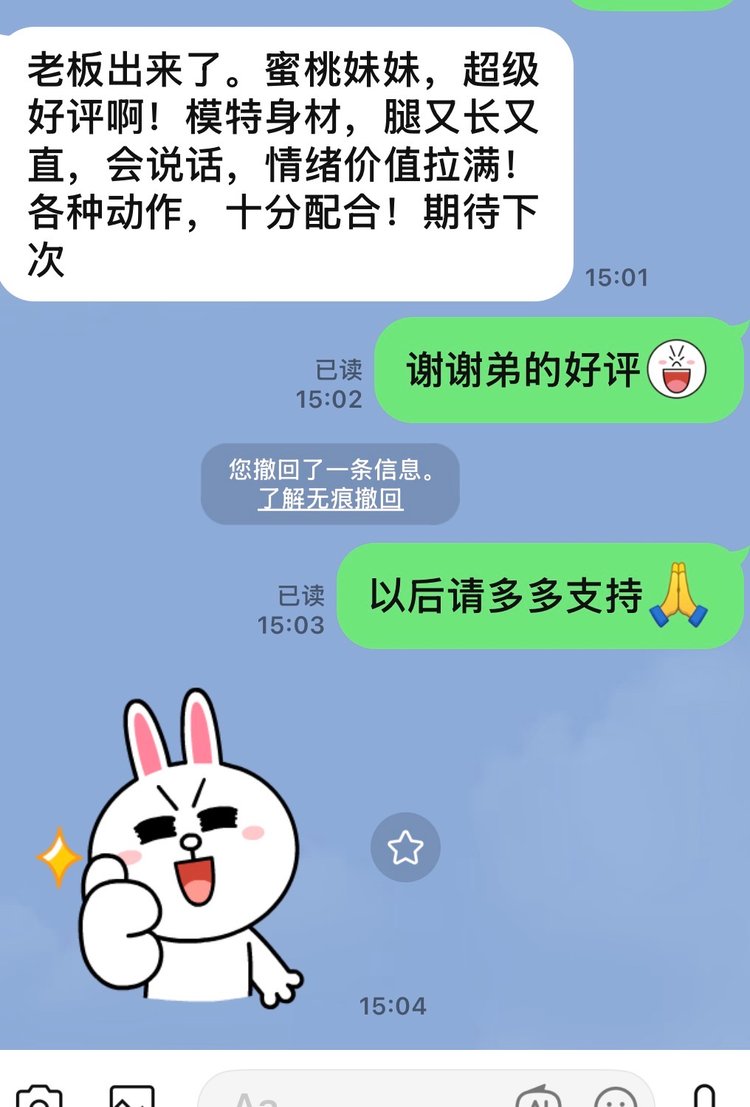The image size is (750, 1107).
Task: Tap the microphone for voice message
Action: (705, 1097)
